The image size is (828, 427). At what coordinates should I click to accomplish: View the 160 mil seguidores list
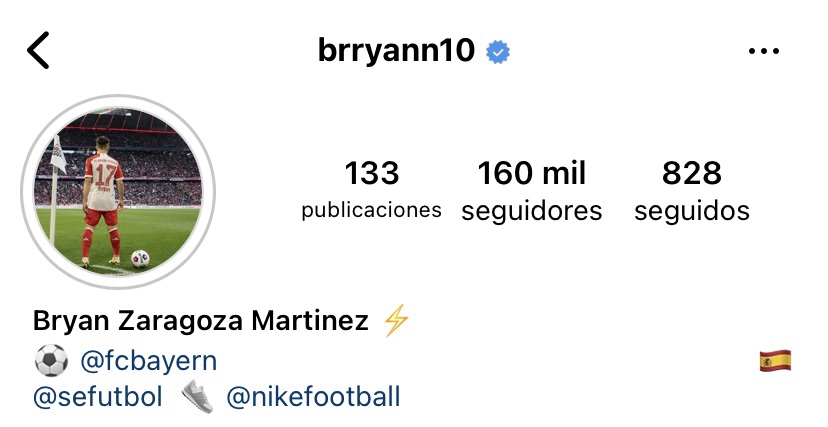click(x=531, y=189)
